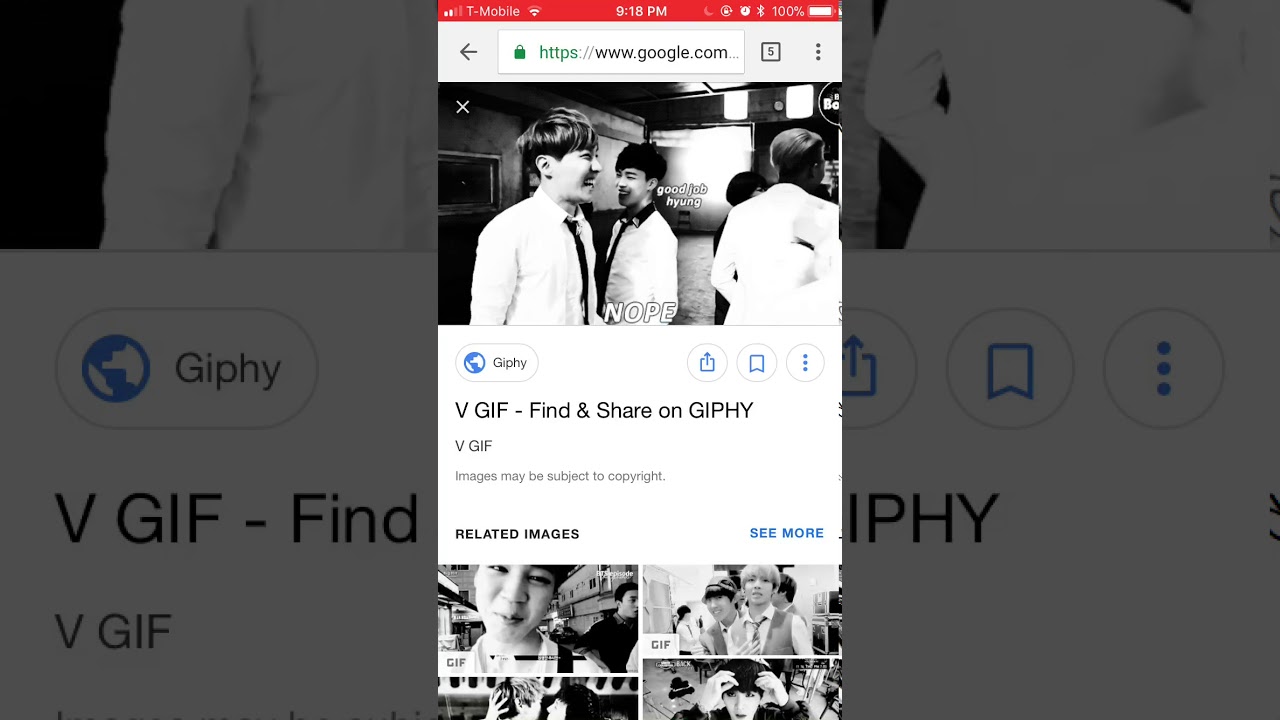Visit the Giphy source chip
Screen dimensions: 1280x720
click(x=497, y=363)
